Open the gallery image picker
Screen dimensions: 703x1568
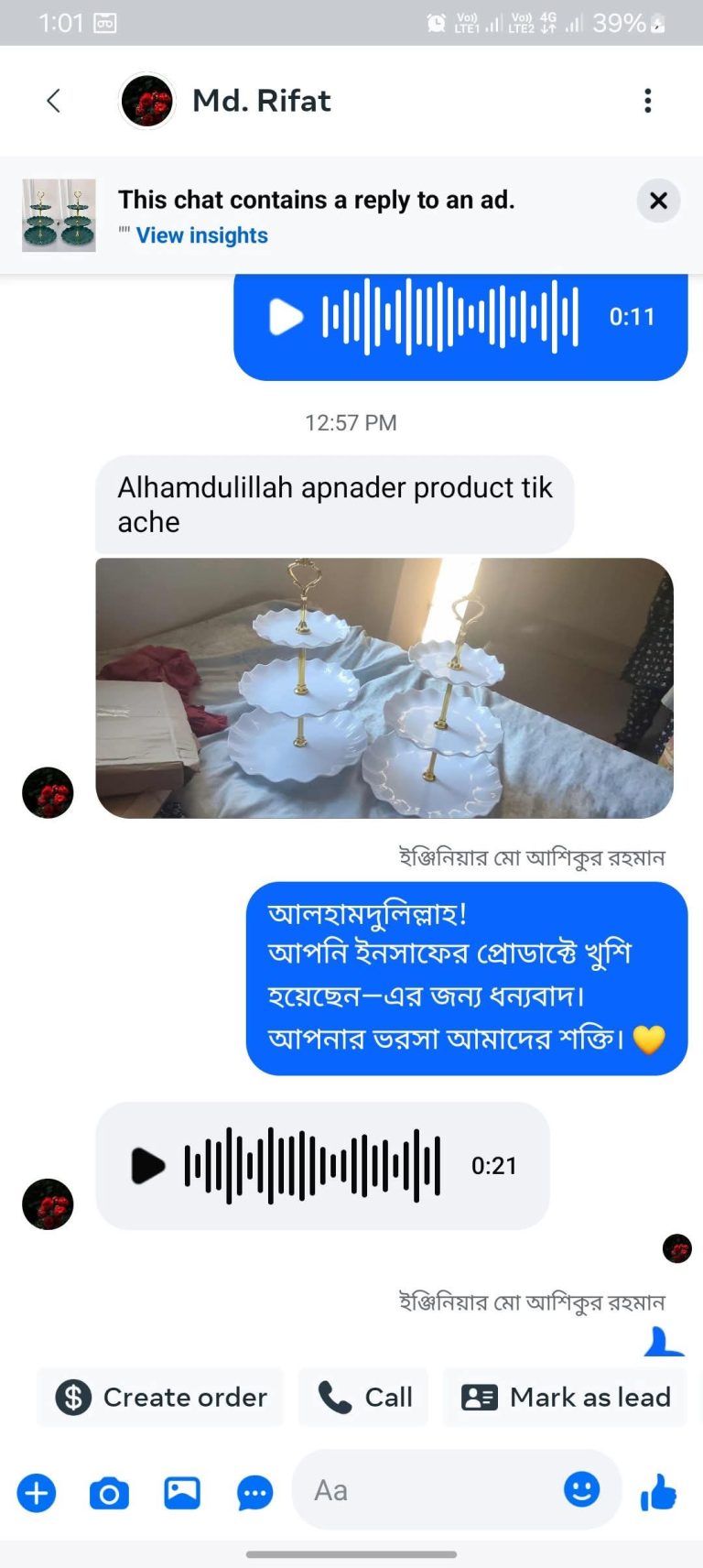182,1493
